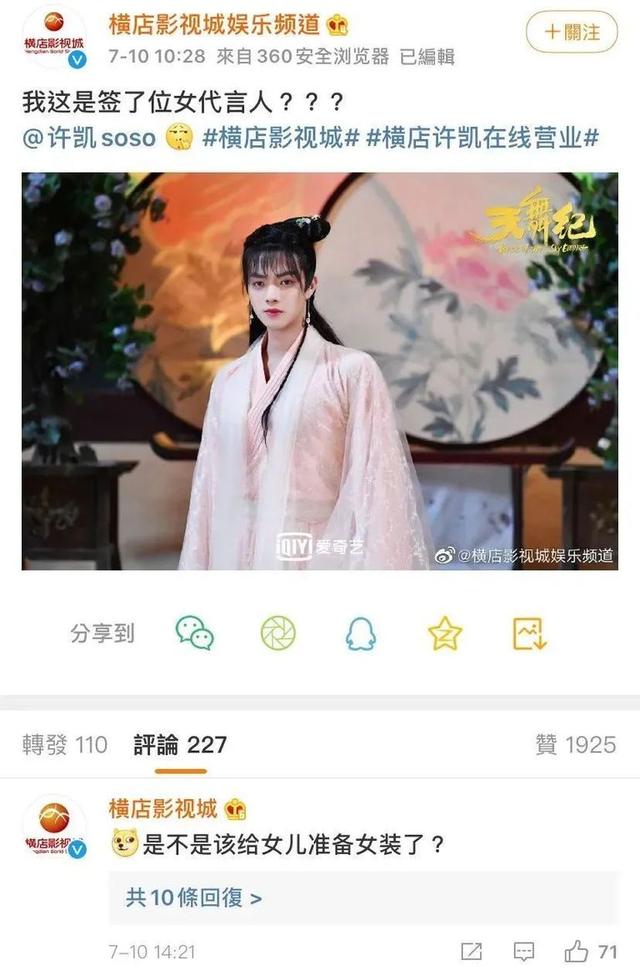Share the post to QQ

[x=361, y=633]
